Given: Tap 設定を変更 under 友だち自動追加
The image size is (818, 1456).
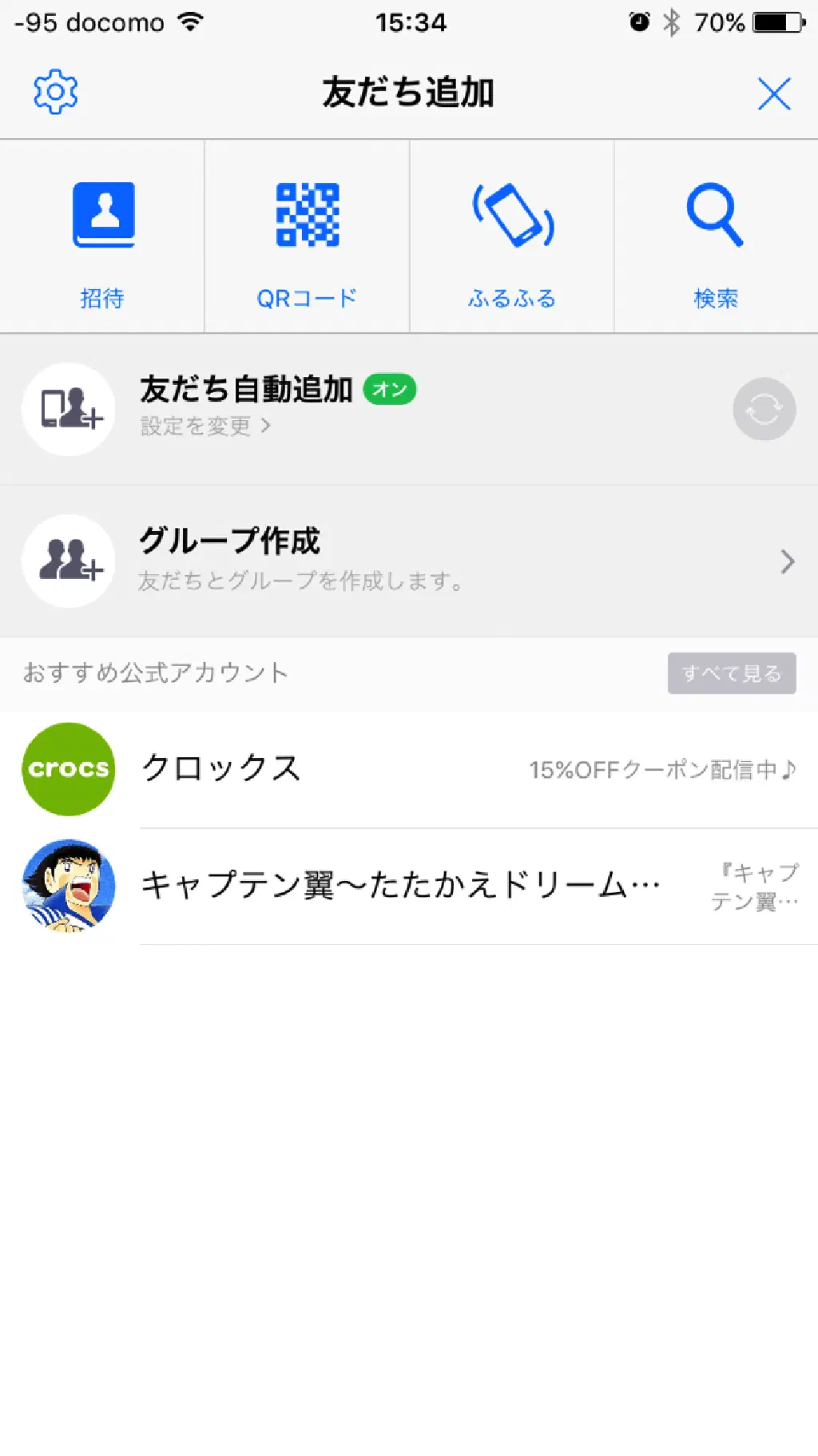Looking at the screenshot, I should click(x=205, y=426).
